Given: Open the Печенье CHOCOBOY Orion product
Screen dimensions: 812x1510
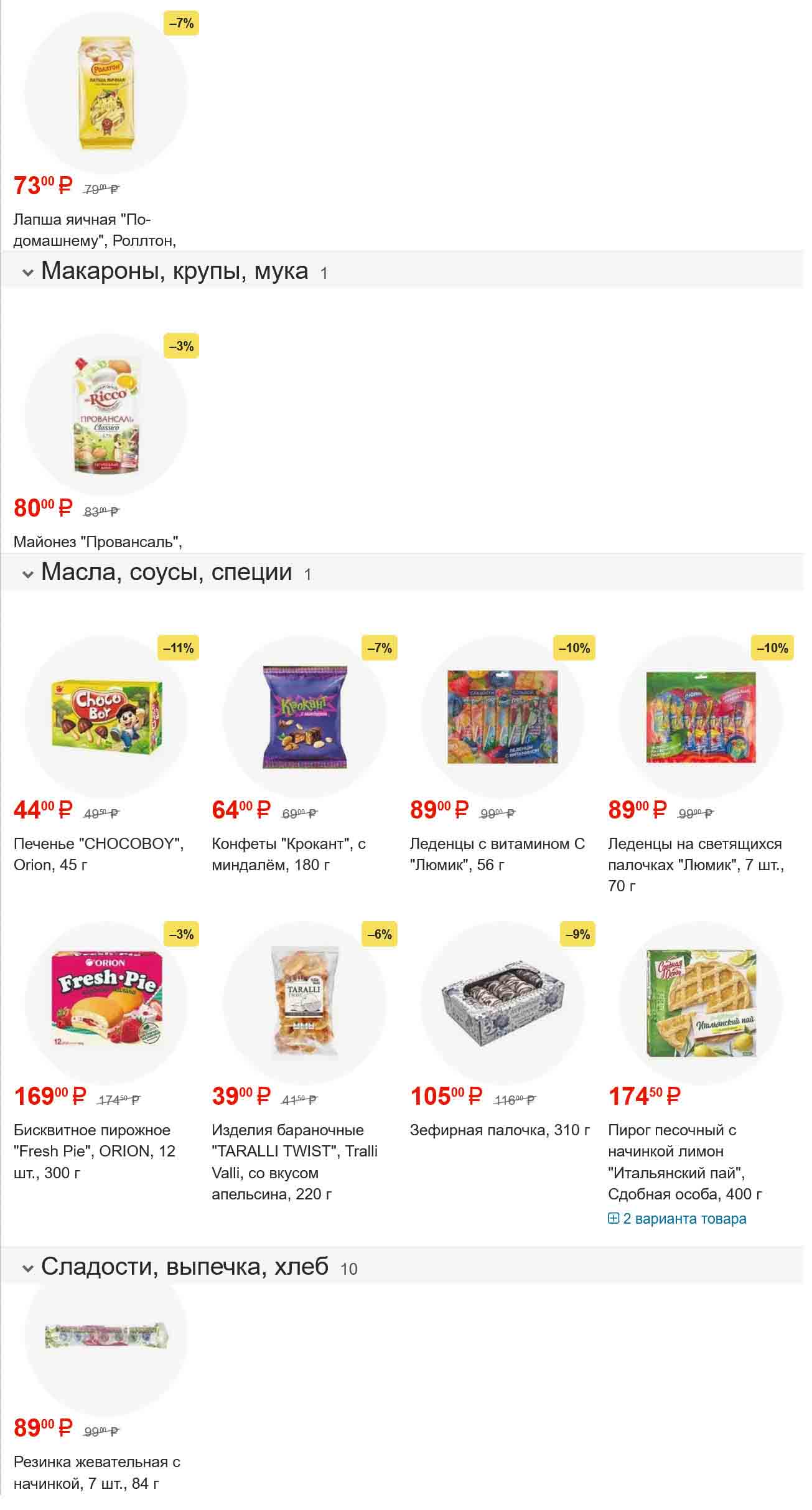Looking at the screenshot, I should tap(98, 853).
